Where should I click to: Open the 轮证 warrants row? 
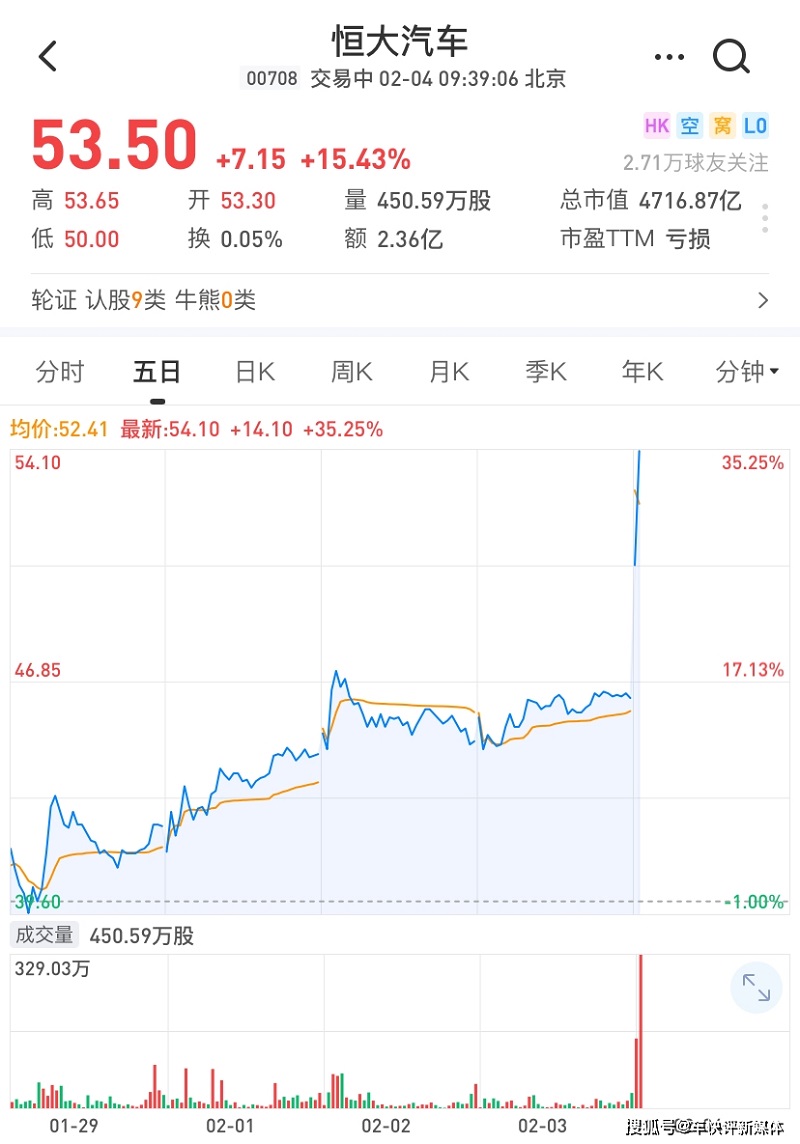[x=400, y=300]
